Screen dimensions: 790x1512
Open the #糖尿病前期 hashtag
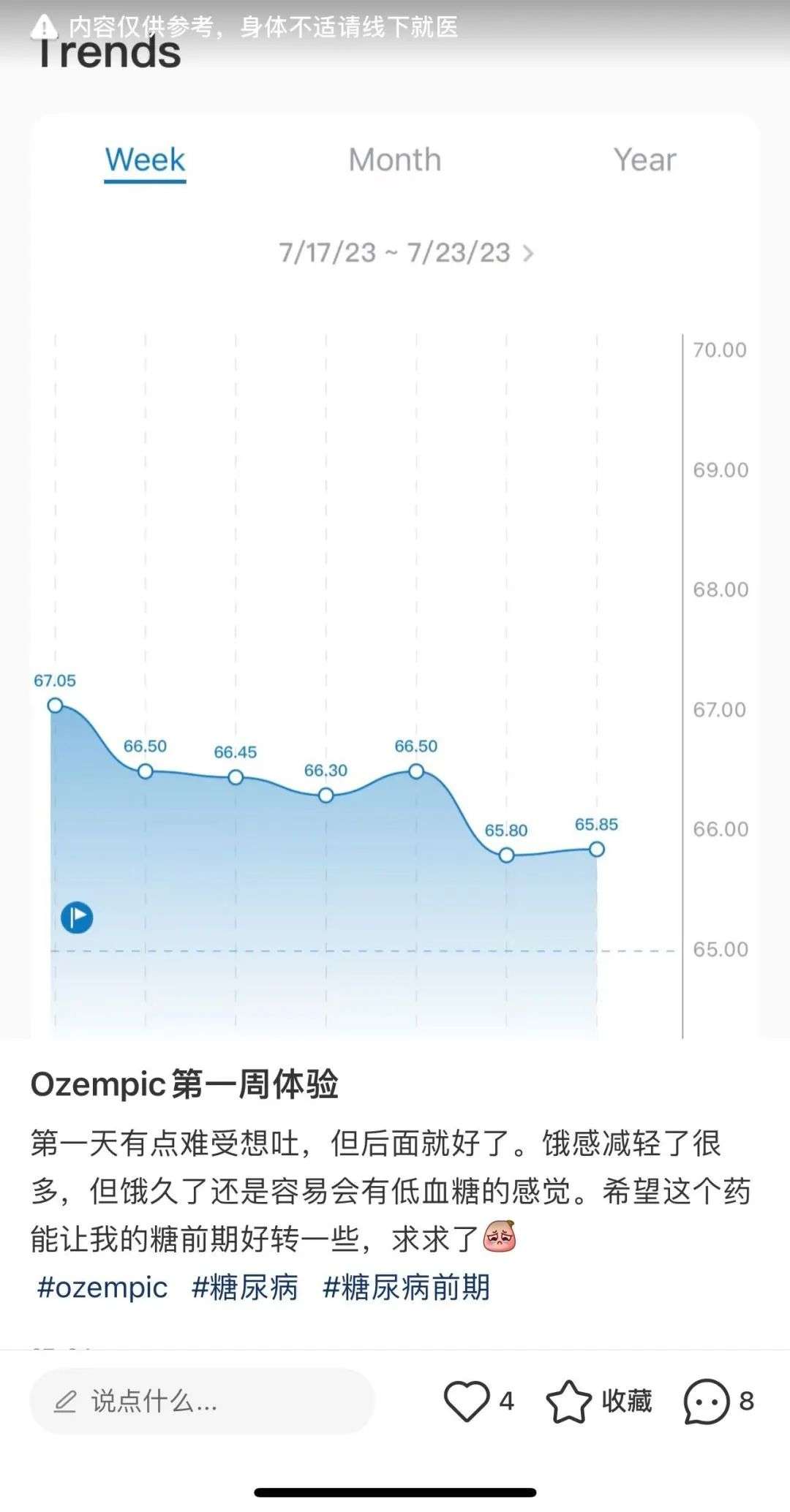407,1288
